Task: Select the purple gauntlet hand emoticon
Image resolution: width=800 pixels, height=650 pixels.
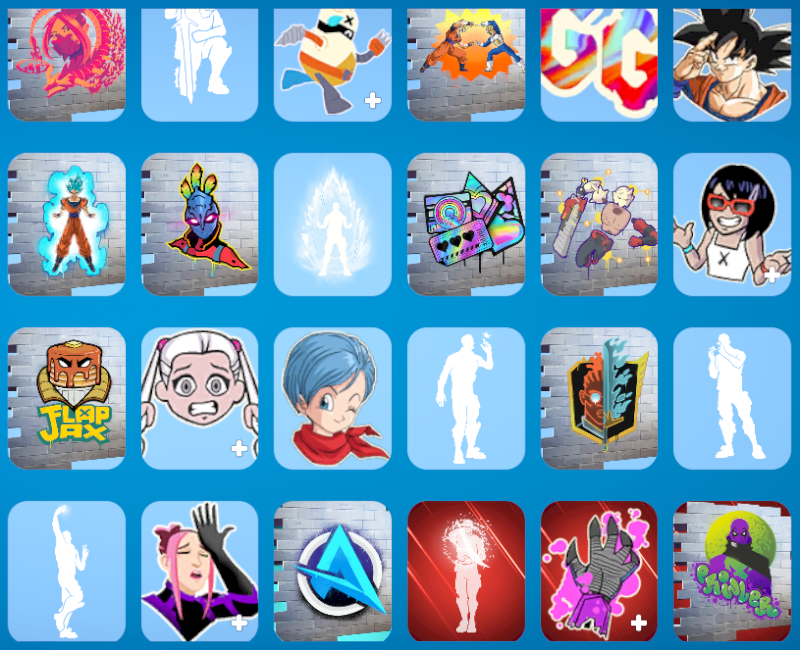Action: coord(599,571)
